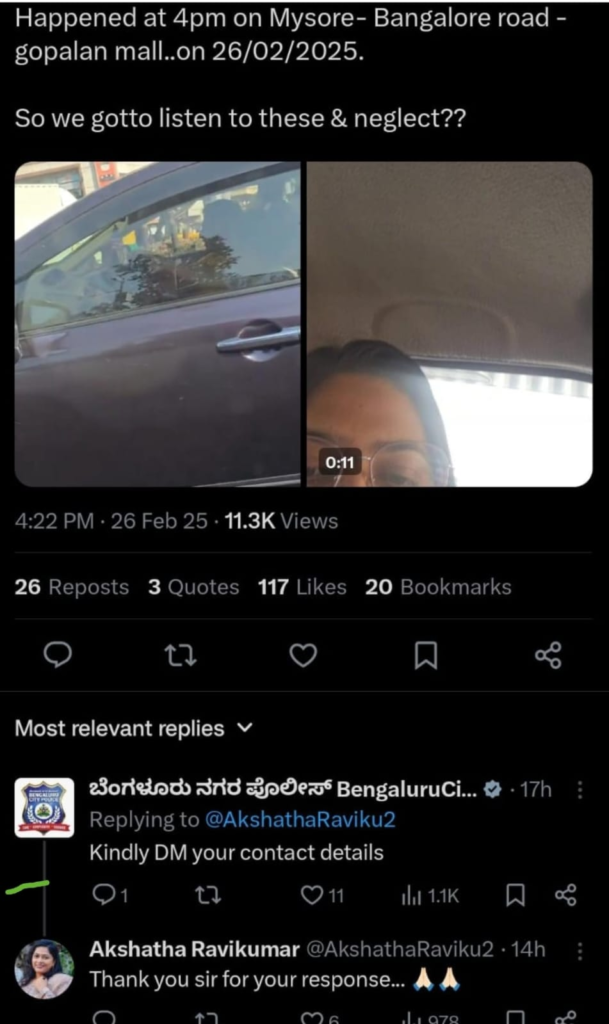Bookmark the BengaluruCityPolice reply
The image size is (609, 1024).
click(515, 895)
